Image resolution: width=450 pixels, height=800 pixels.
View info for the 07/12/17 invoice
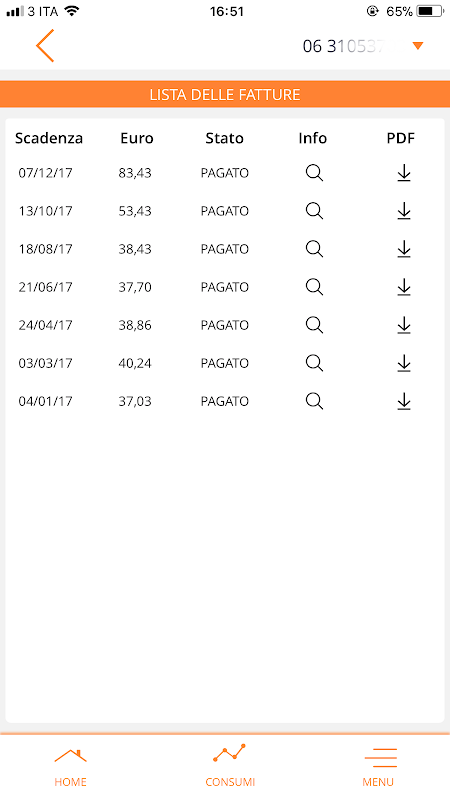[x=314, y=173]
